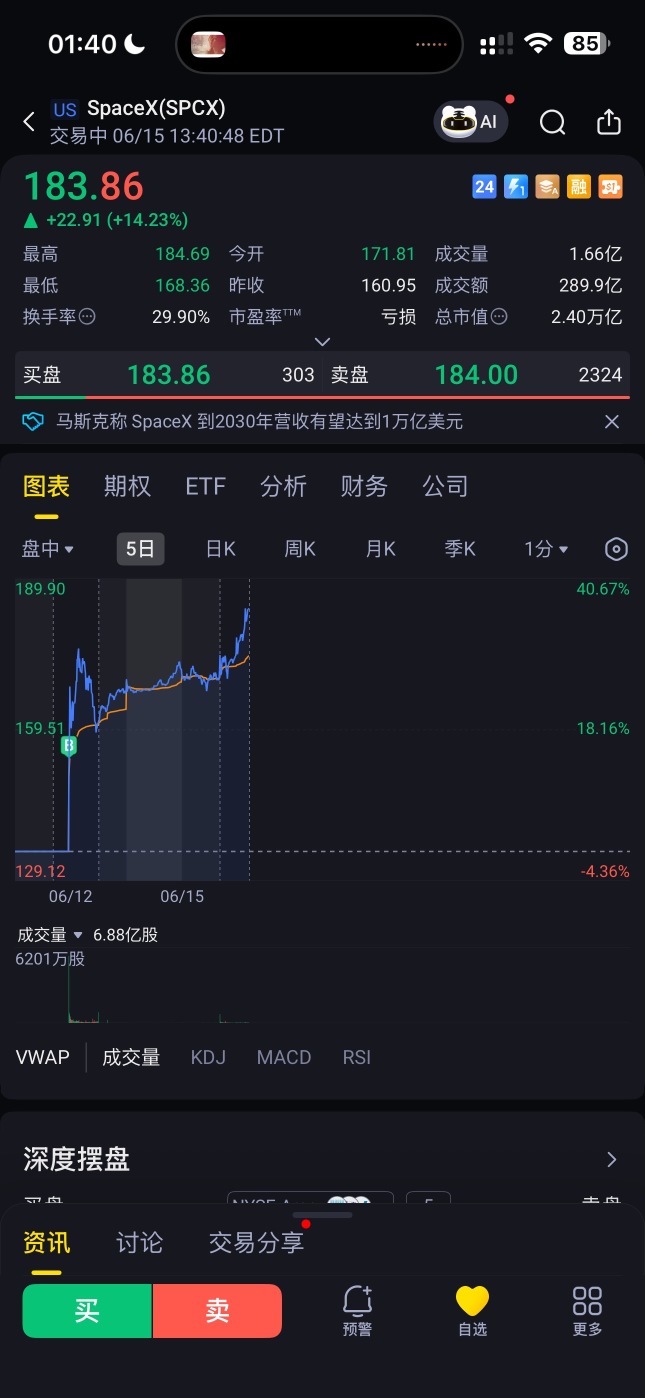The height and width of the screenshot is (1398, 645).
Task: Select the MACD indicator
Action: click(284, 1057)
